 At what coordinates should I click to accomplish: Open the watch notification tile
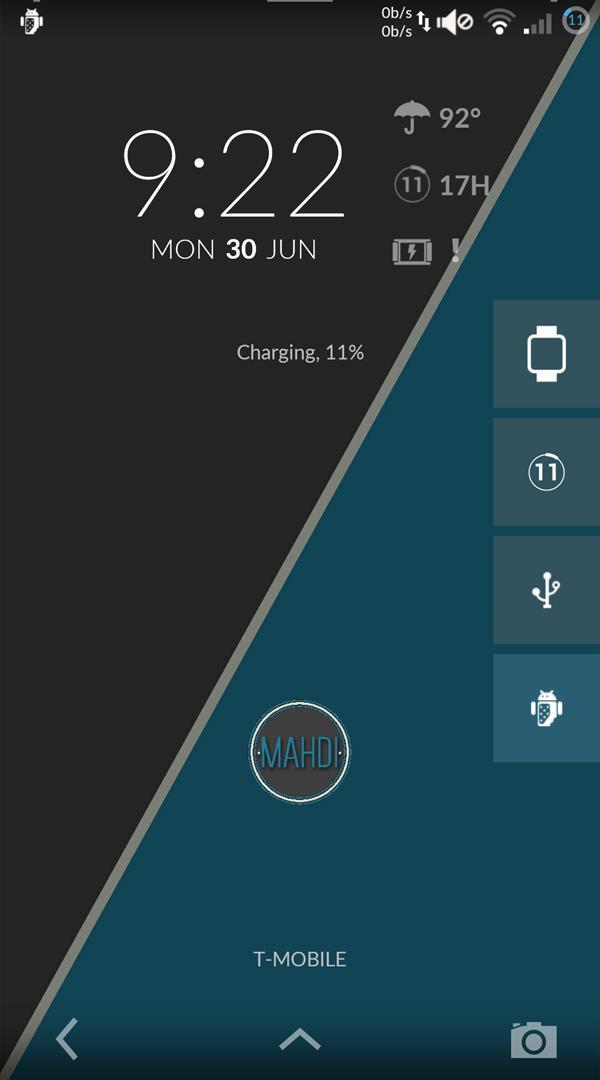click(x=546, y=354)
